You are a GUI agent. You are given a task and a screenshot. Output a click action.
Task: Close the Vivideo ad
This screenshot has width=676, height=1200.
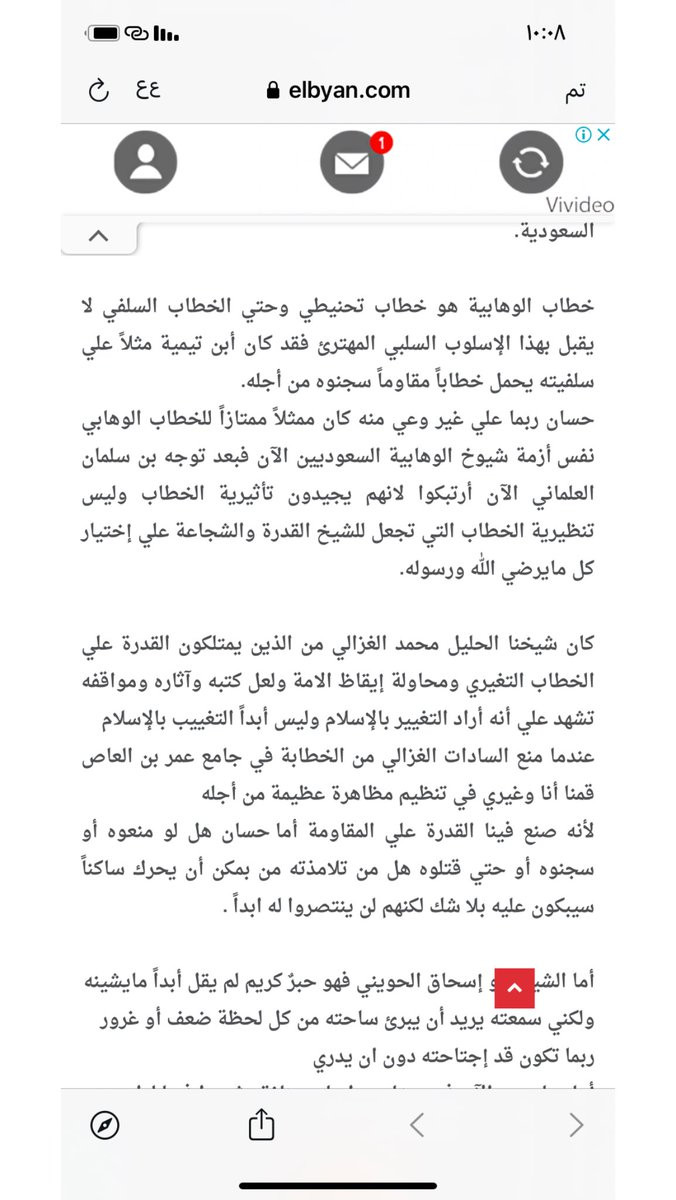tap(603, 135)
